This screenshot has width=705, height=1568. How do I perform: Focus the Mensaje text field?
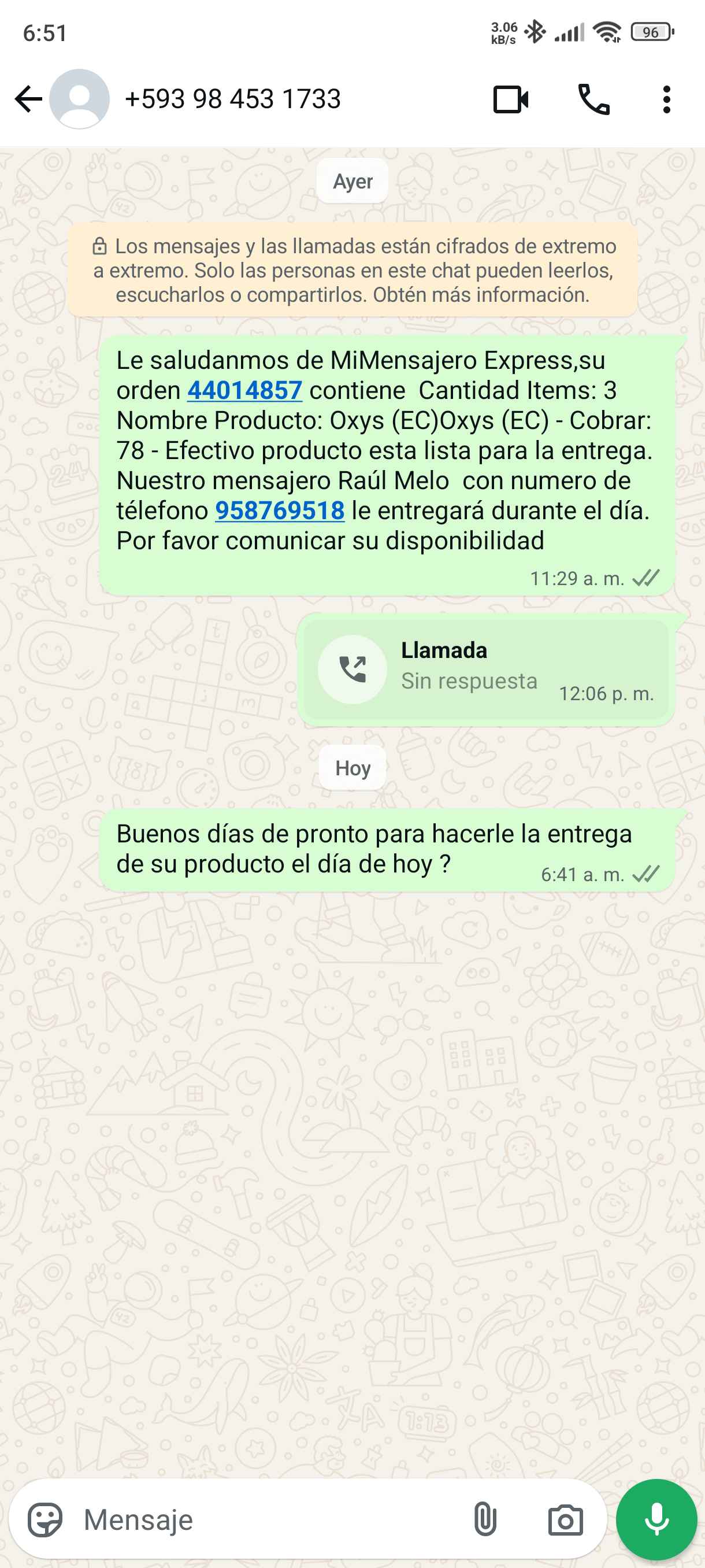click(268, 1520)
